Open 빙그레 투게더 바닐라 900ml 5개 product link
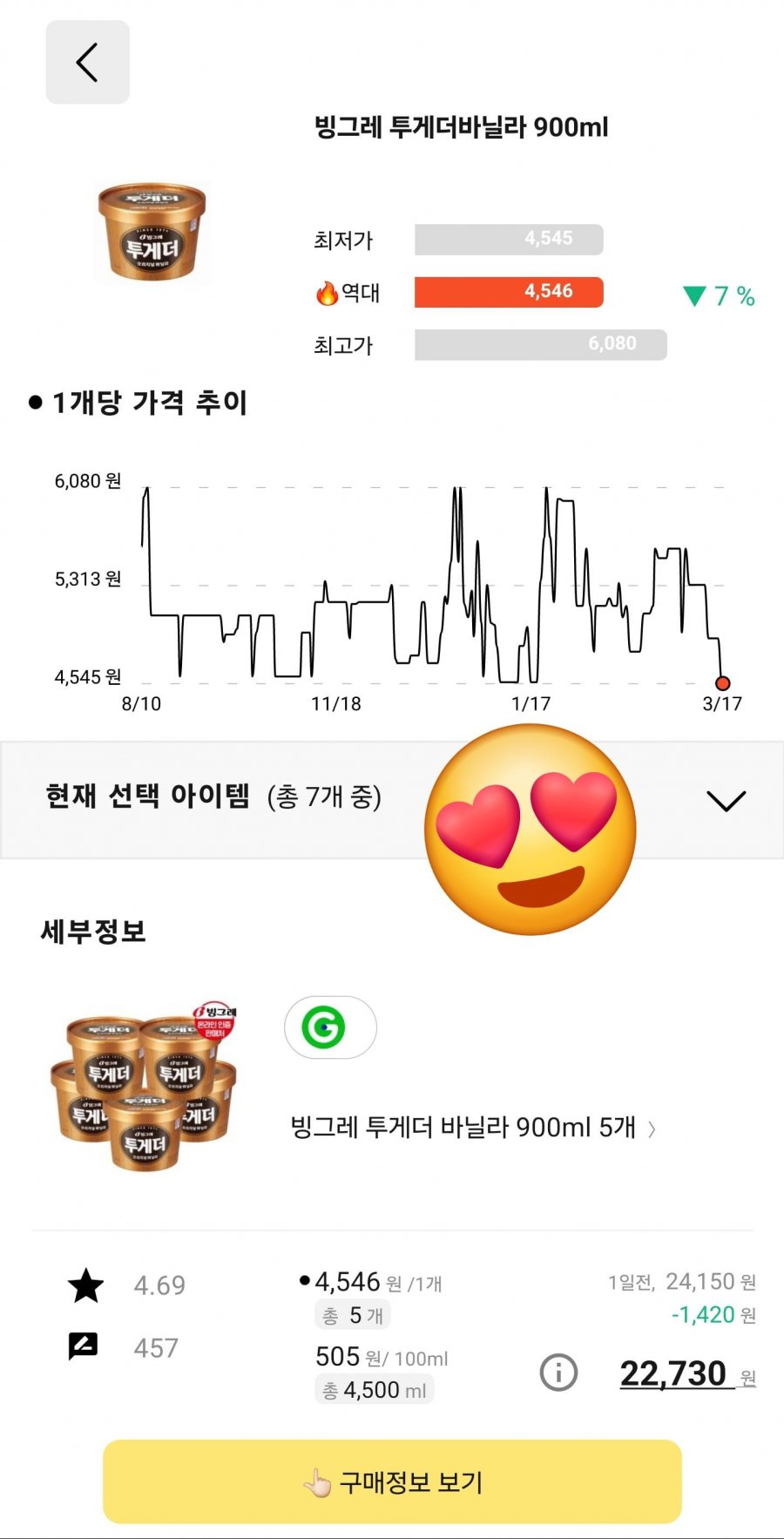Viewport: 784px width, 1539px height. 471,1128
